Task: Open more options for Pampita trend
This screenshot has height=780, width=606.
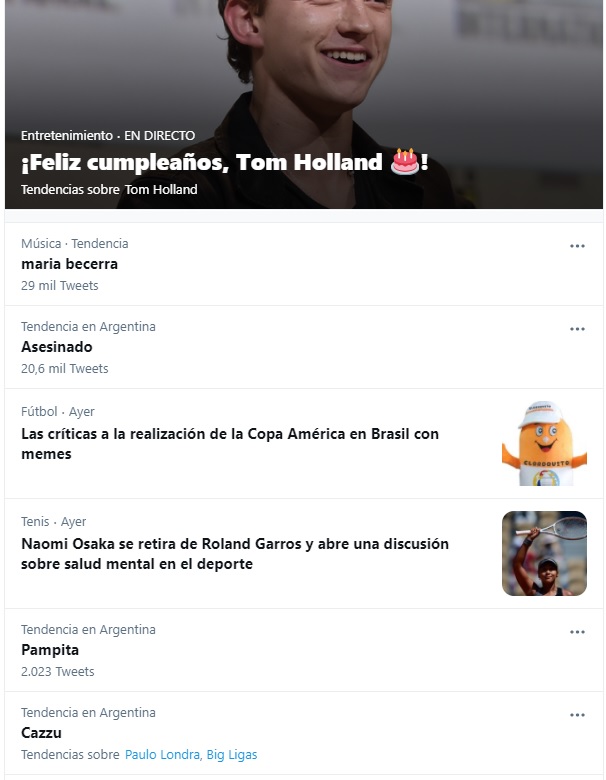Action: click(x=577, y=632)
